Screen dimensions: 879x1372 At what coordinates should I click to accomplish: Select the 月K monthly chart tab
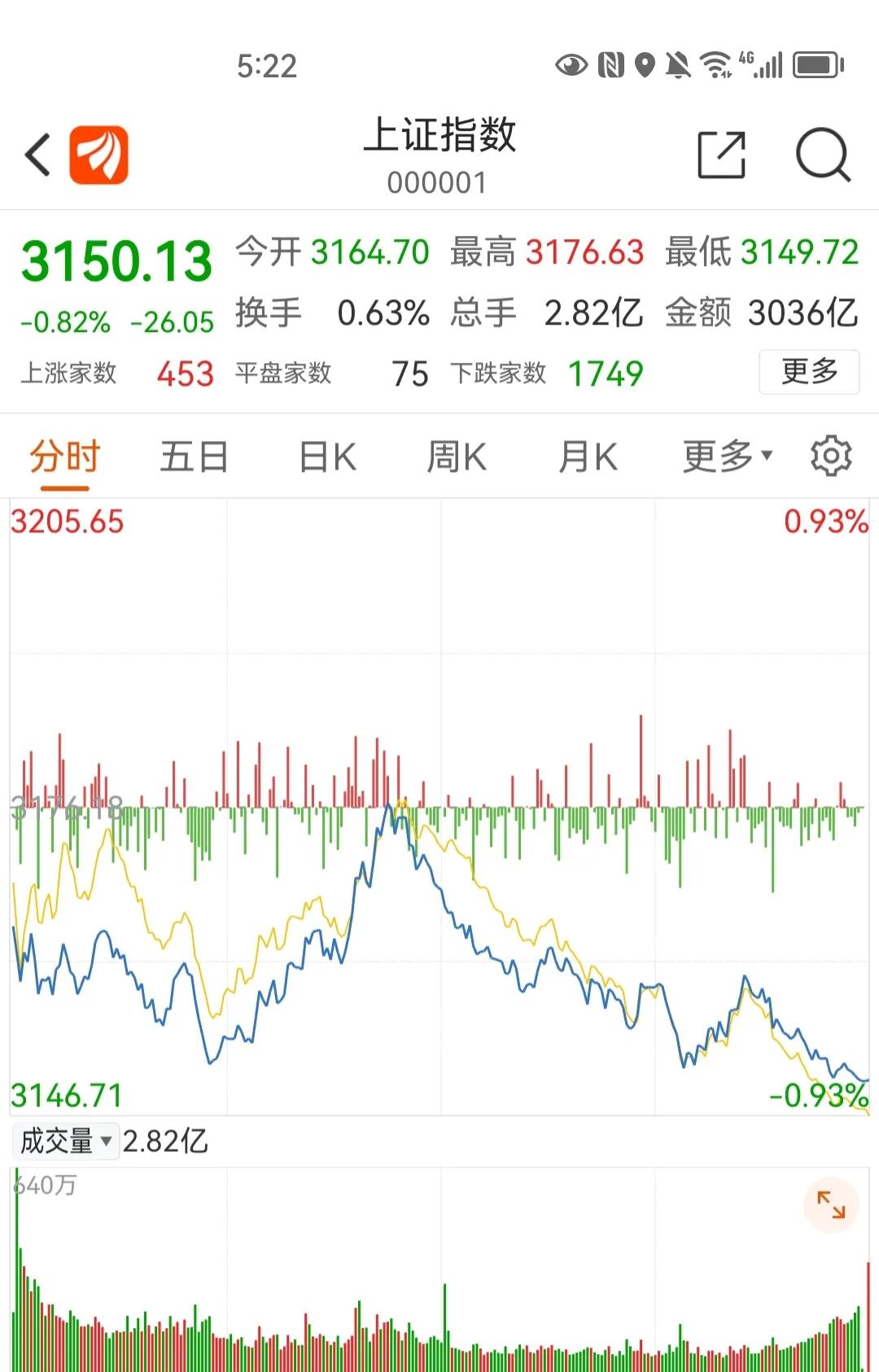[x=588, y=457]
